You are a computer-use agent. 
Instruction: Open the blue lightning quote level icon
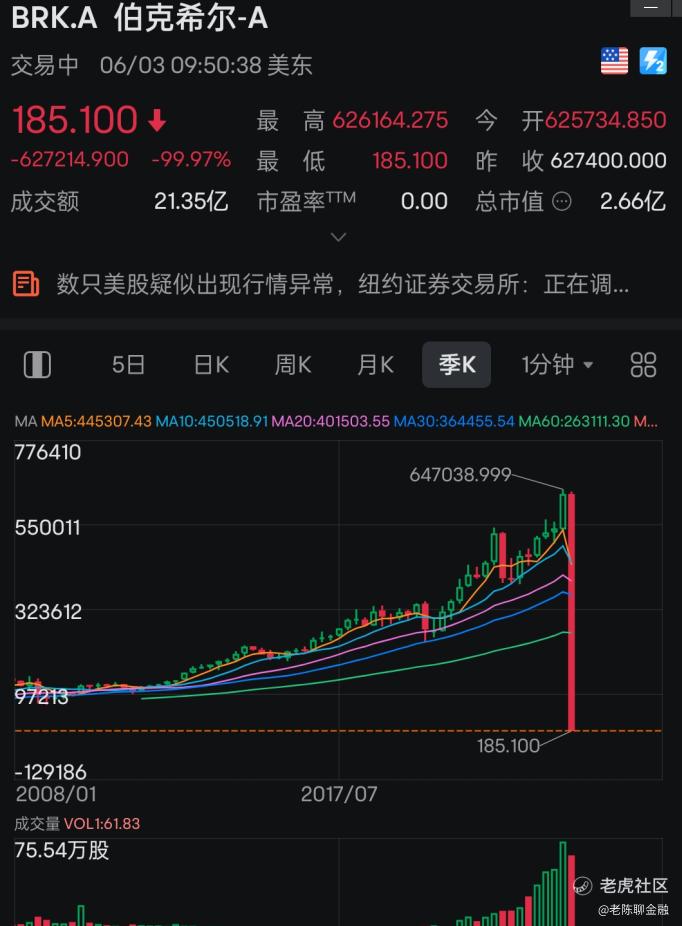click(x=653, y=61)
